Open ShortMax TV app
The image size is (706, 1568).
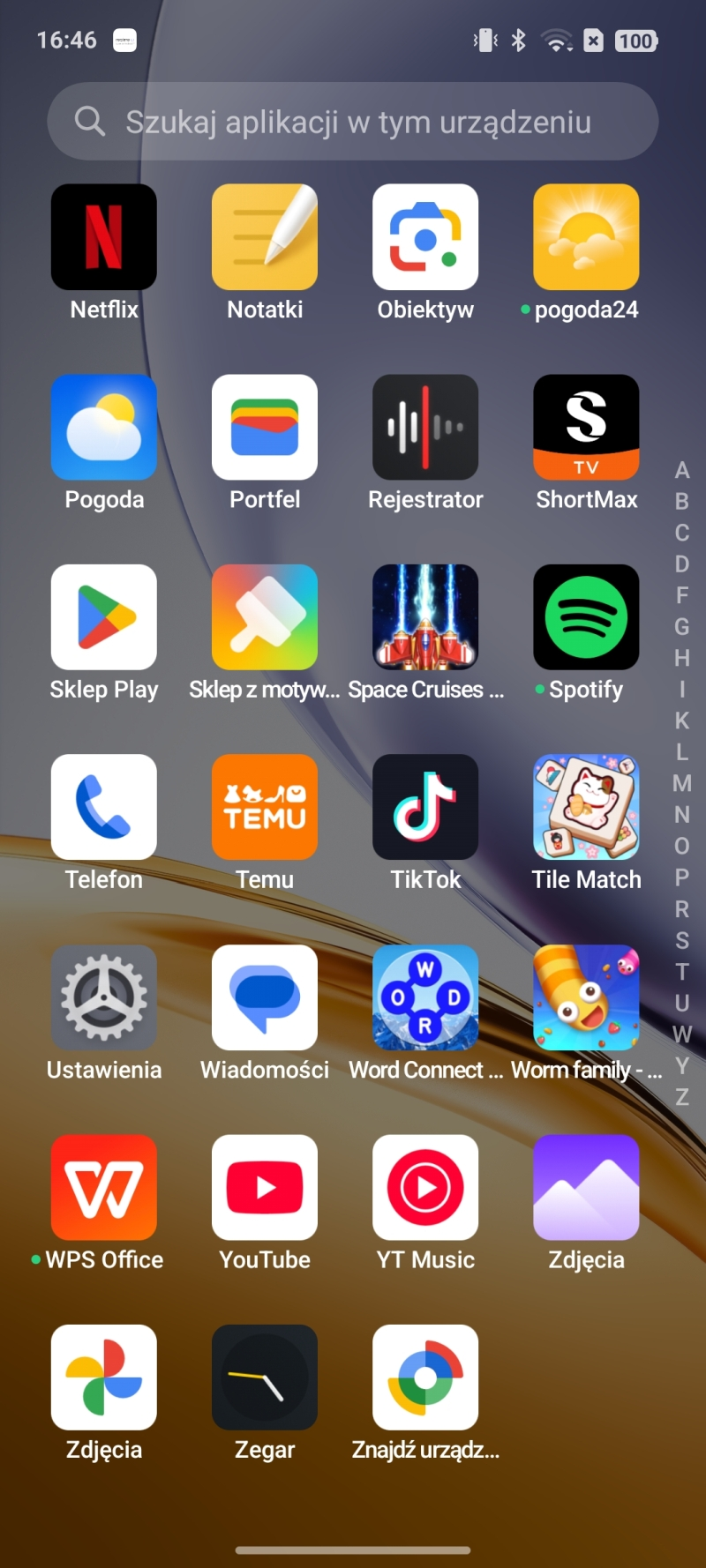[x=586, y=428]
